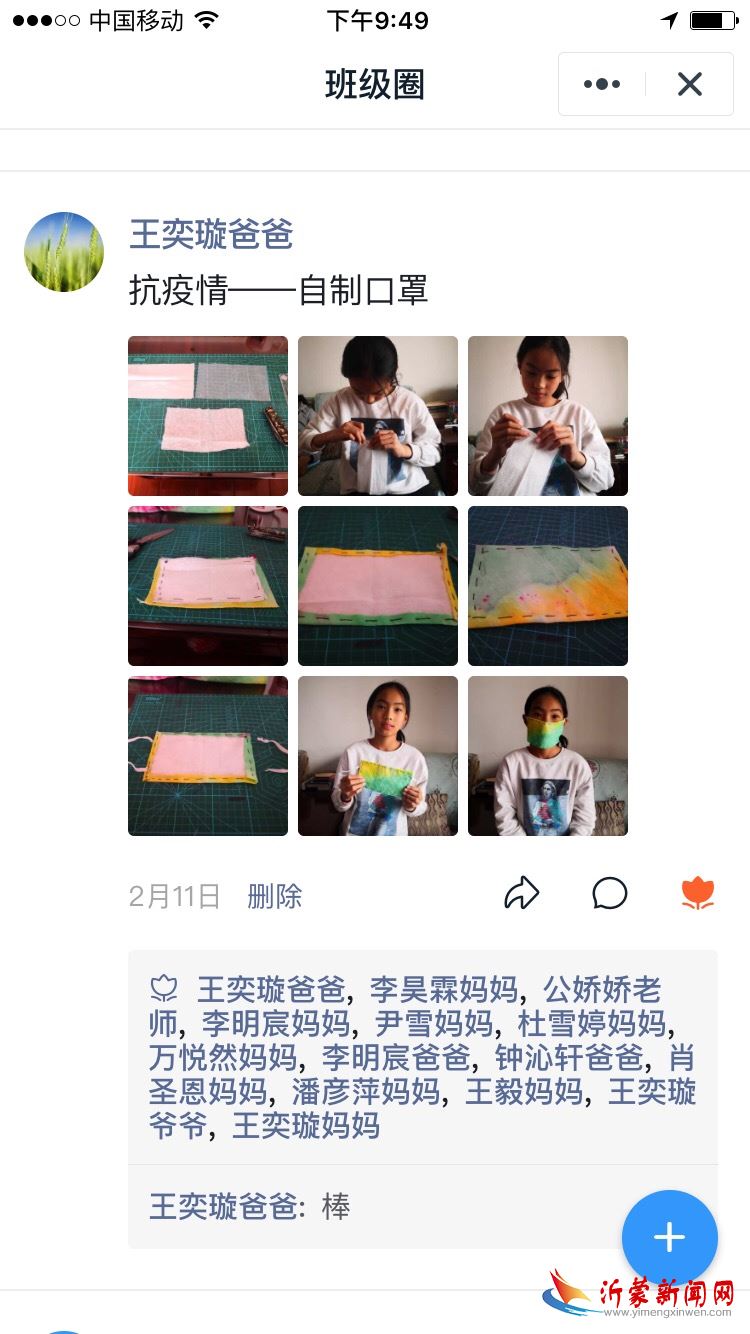Screen dimensions: 750x1334
Task: Open the three-dot more options menu
Action: click(x=602, y=84)
